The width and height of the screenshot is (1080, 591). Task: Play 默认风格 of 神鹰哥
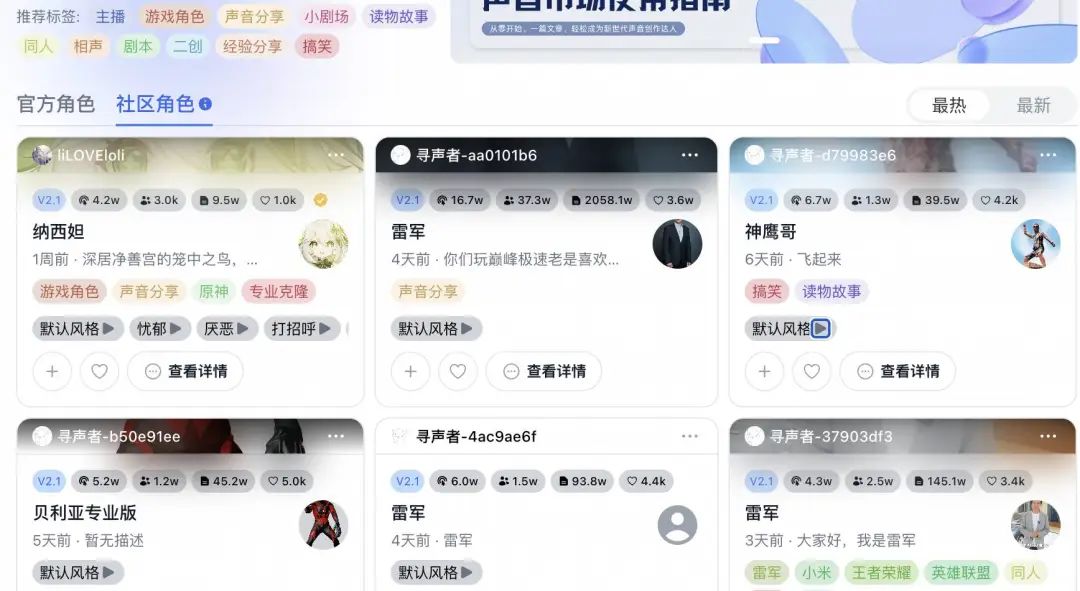pos(820,328)
